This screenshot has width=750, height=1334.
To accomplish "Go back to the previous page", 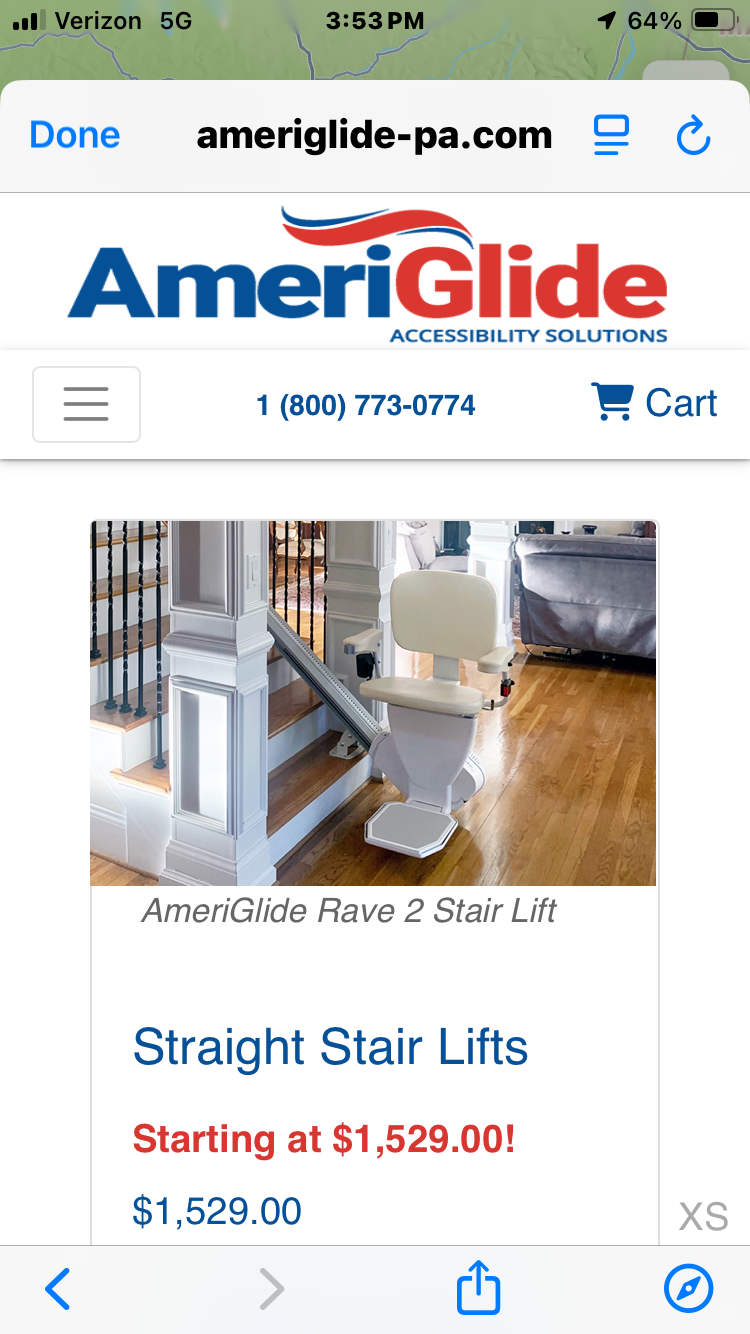I will tap(58, 1289).
